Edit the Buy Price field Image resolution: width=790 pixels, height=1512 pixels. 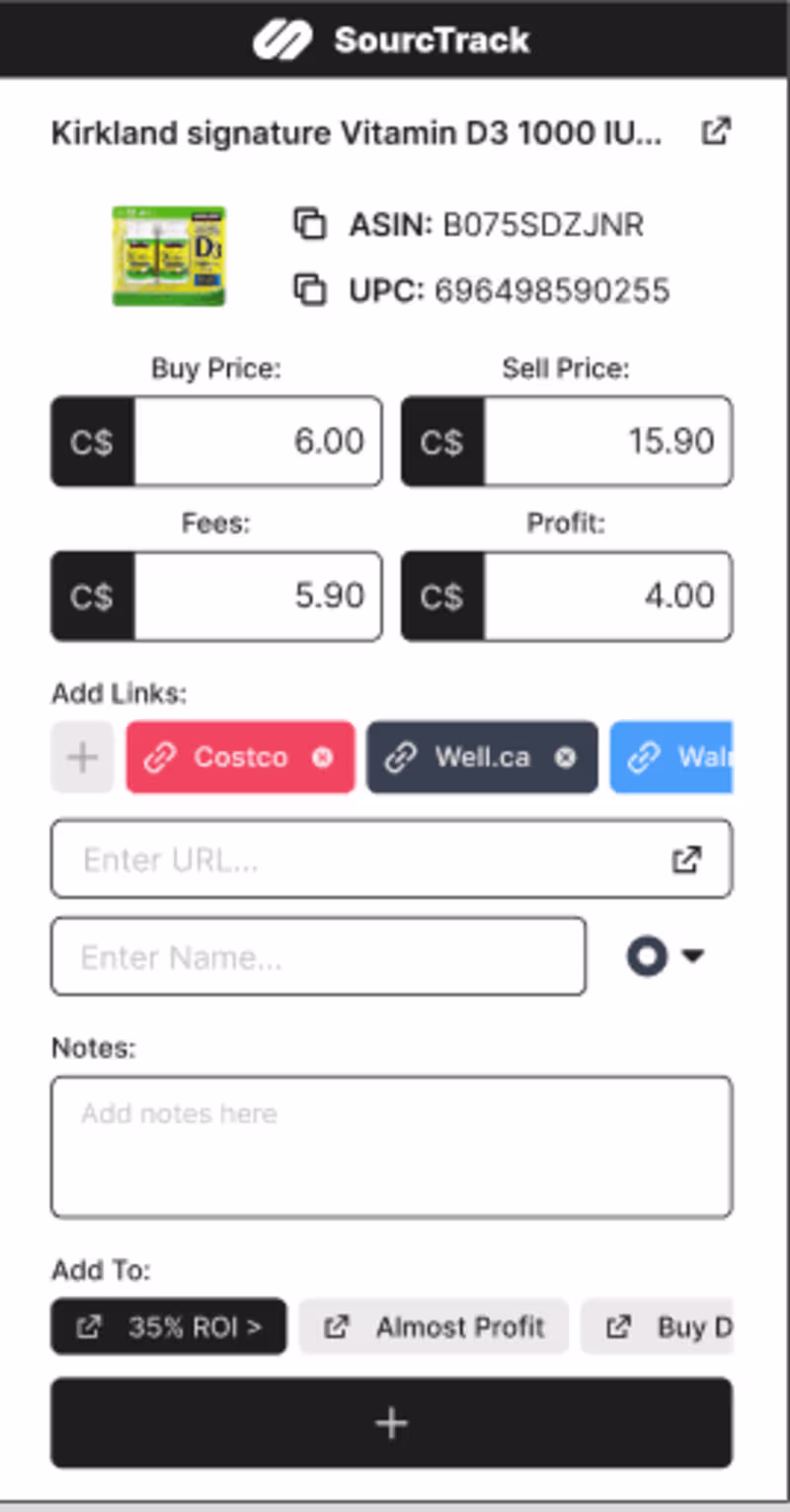point(257,441)
